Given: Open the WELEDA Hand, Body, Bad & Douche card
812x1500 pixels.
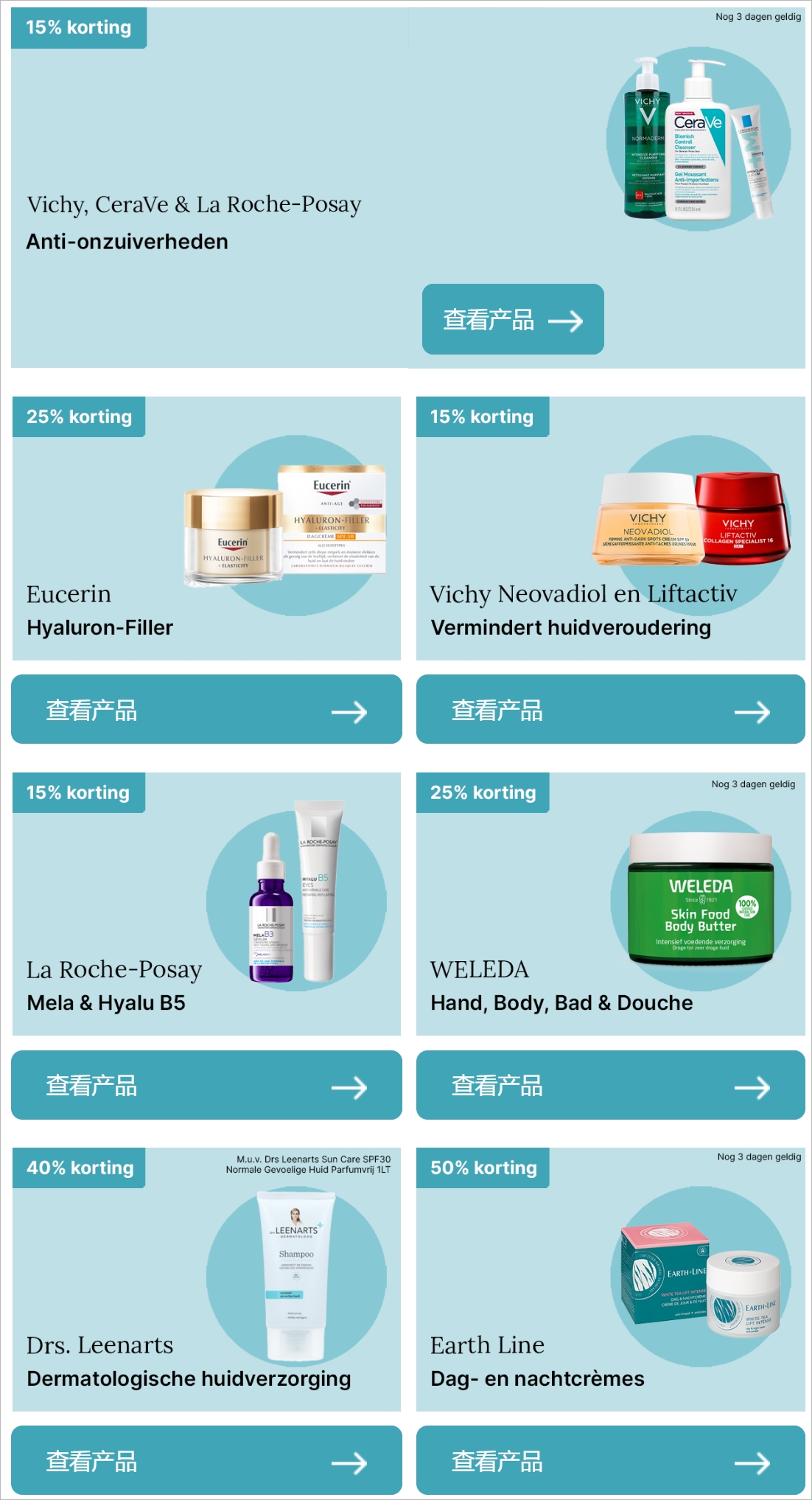Looking at the screenshot, I should tap(610, 904).
